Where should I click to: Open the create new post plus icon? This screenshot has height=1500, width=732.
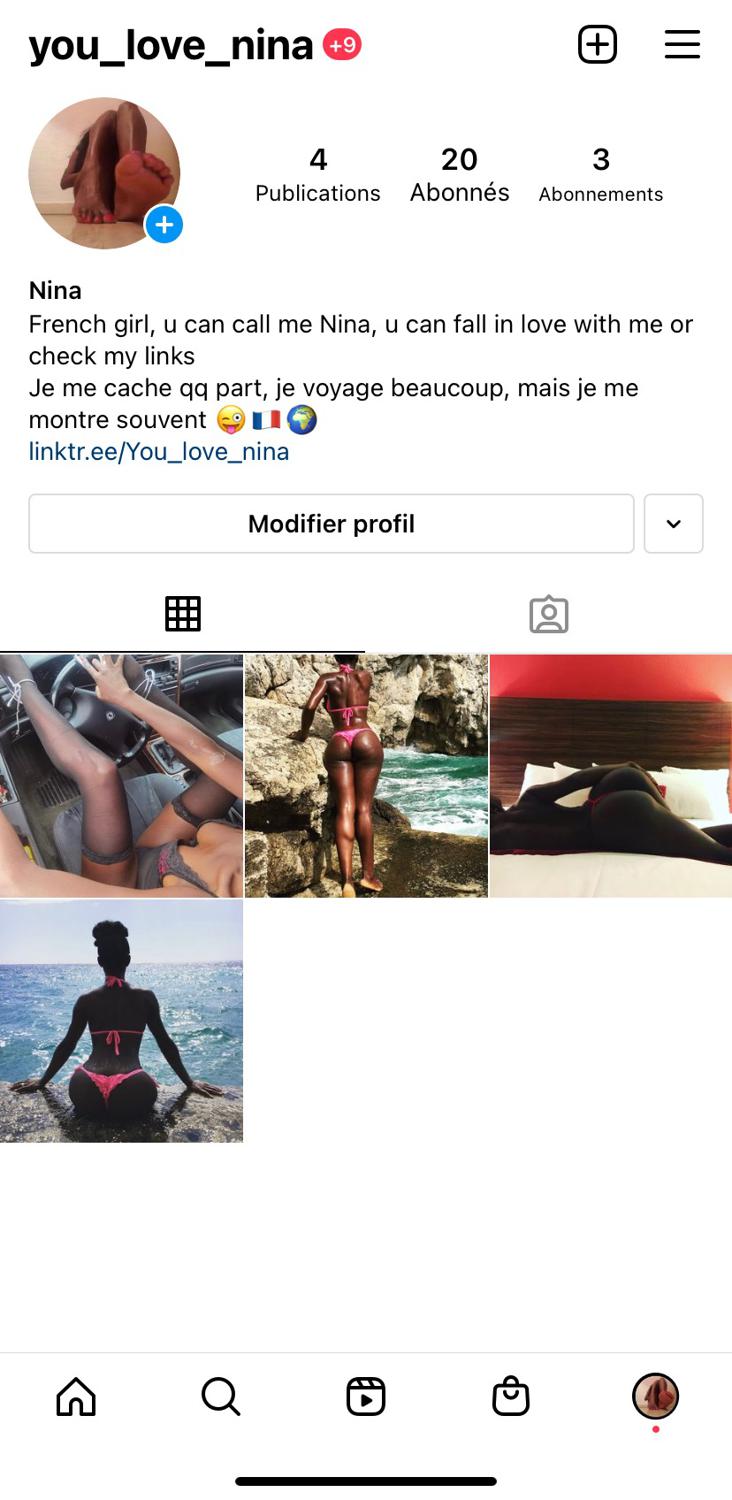click(597, 44)
